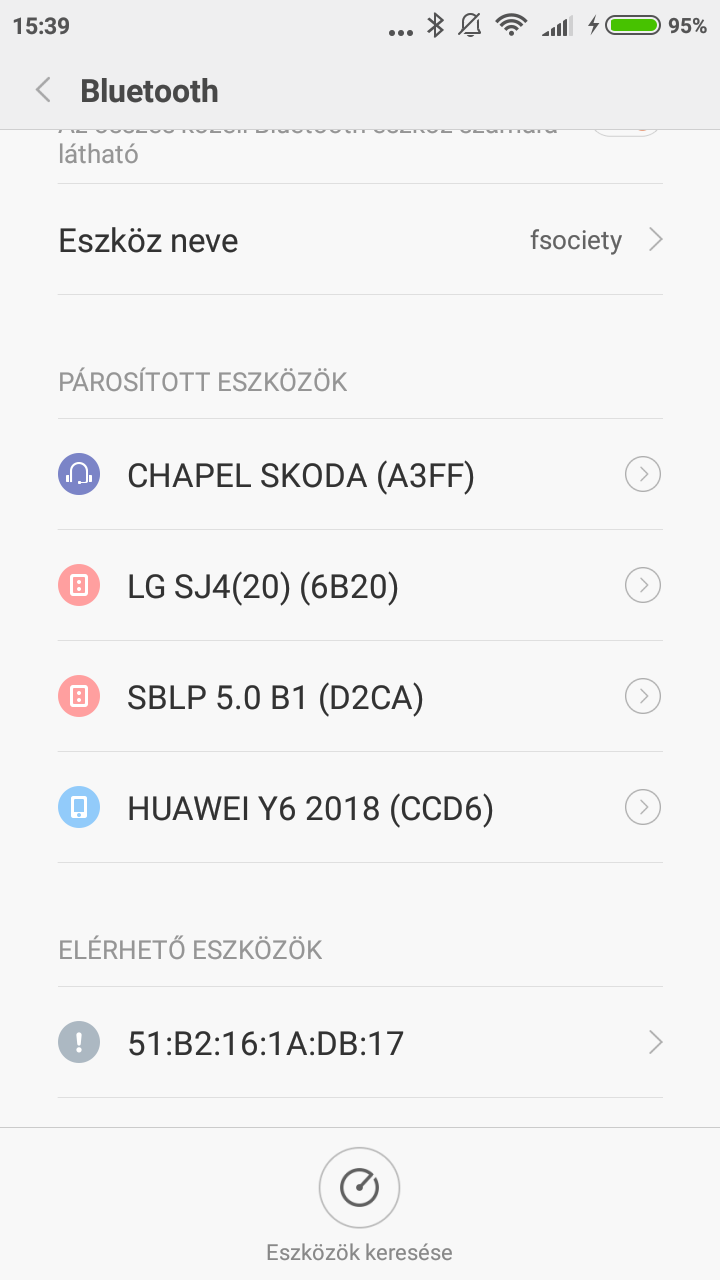
Task: Go back from Bluetooth settings
Action: (43, 91)
